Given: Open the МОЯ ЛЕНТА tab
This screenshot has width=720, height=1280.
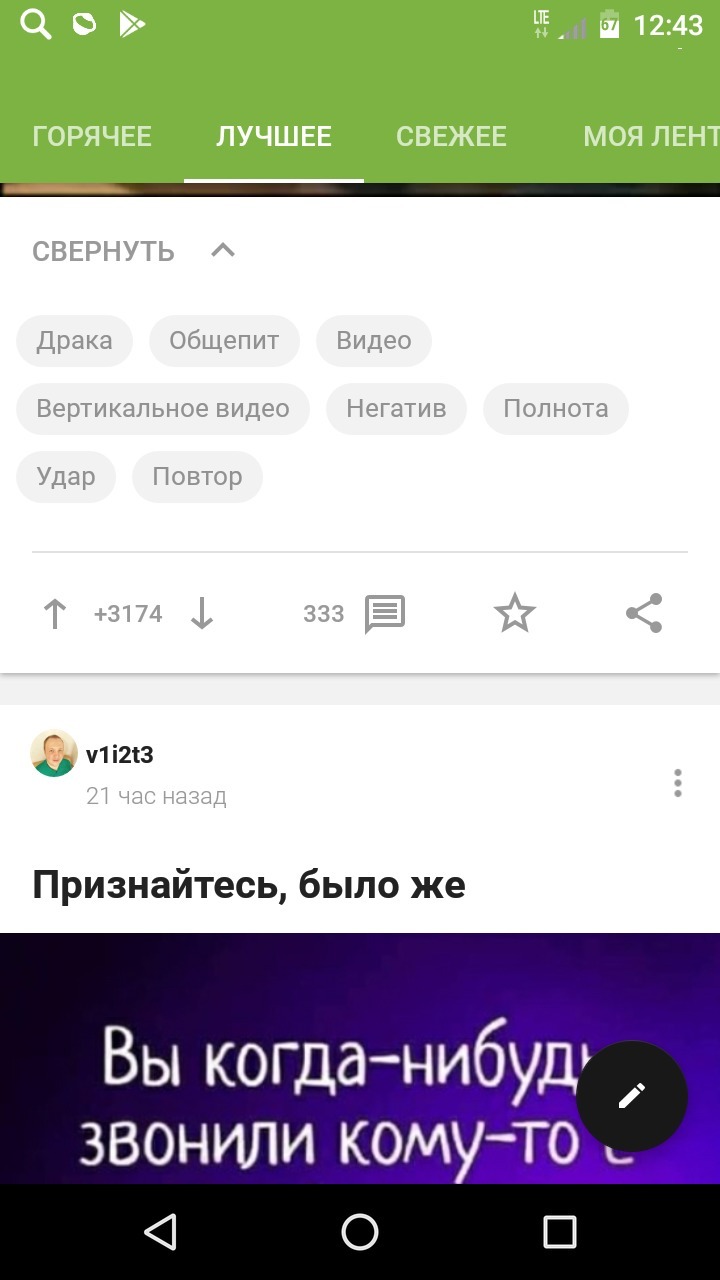Looking at the screenshot, I should coord(650,136).
